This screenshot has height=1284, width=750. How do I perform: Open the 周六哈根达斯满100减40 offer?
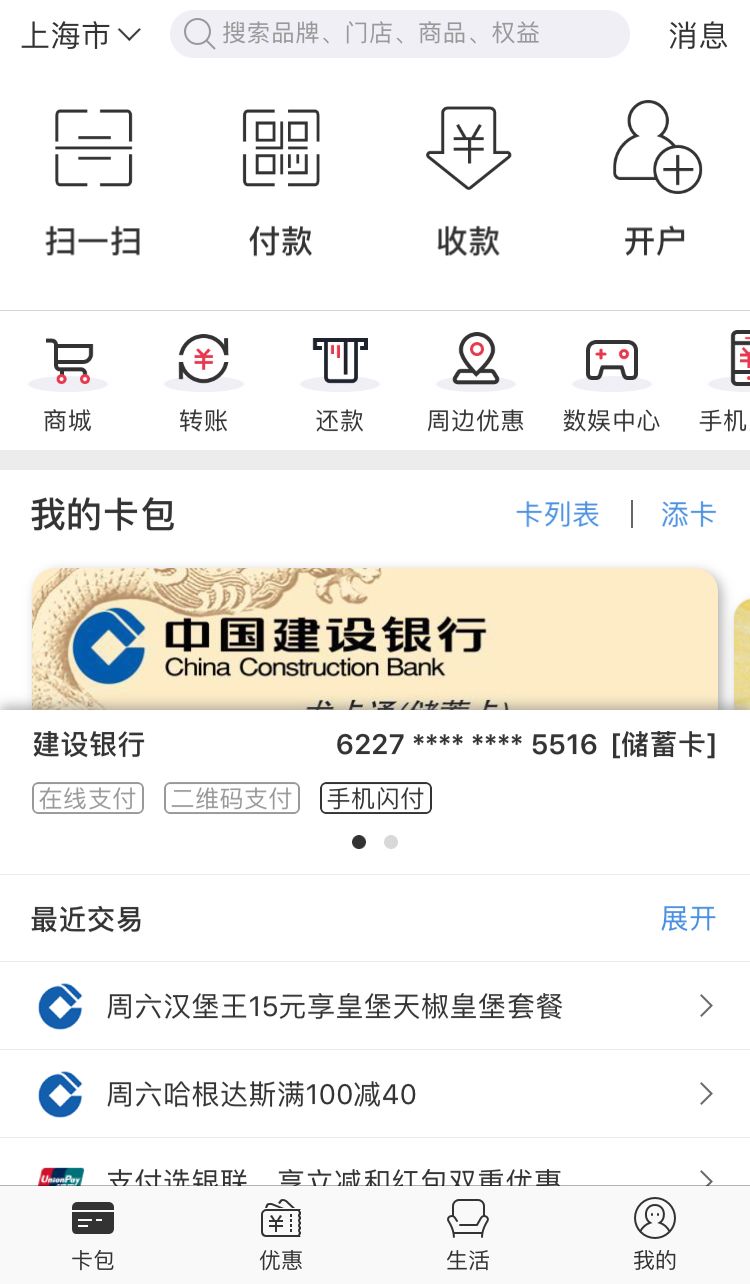tap(375, 1094)
